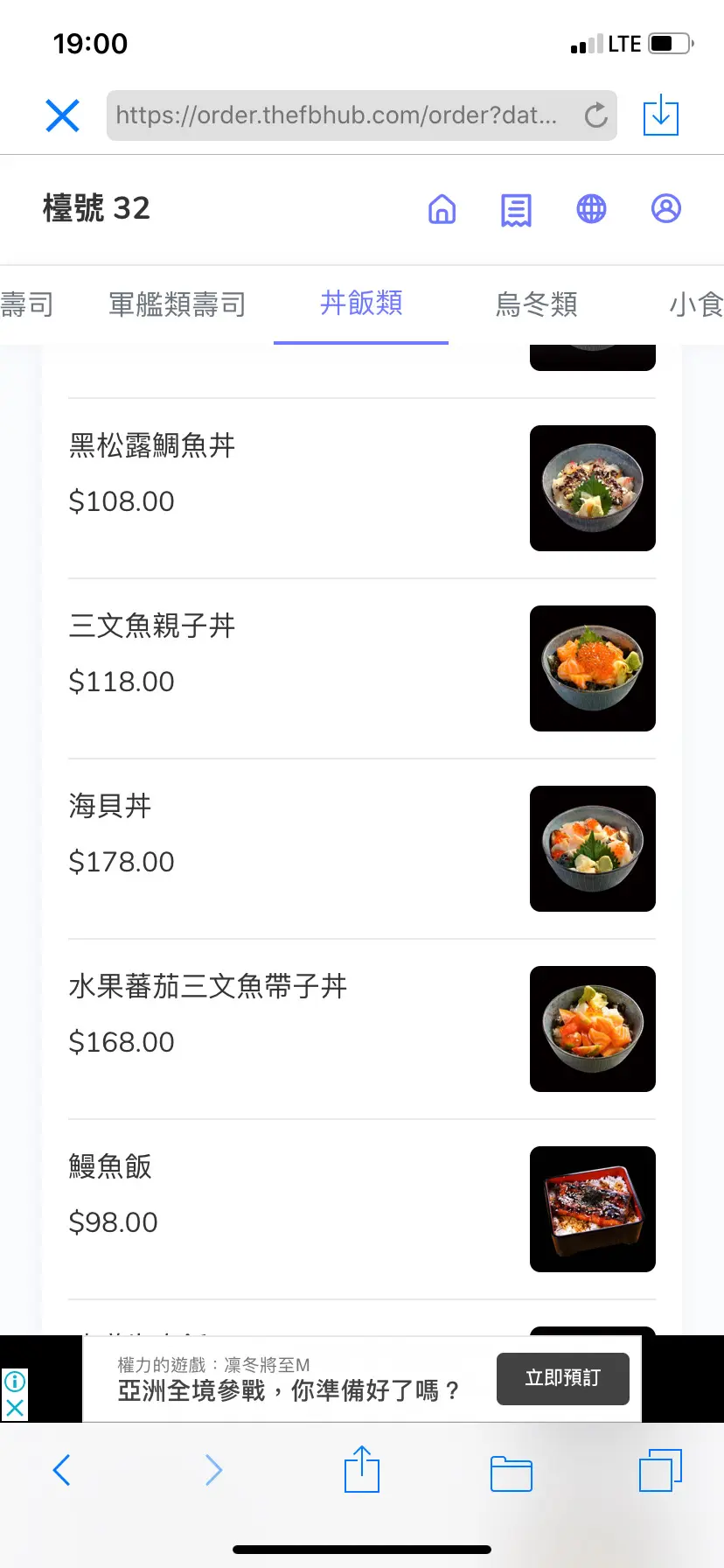
Task: Open the user account icon
Action: pos(665,209)
